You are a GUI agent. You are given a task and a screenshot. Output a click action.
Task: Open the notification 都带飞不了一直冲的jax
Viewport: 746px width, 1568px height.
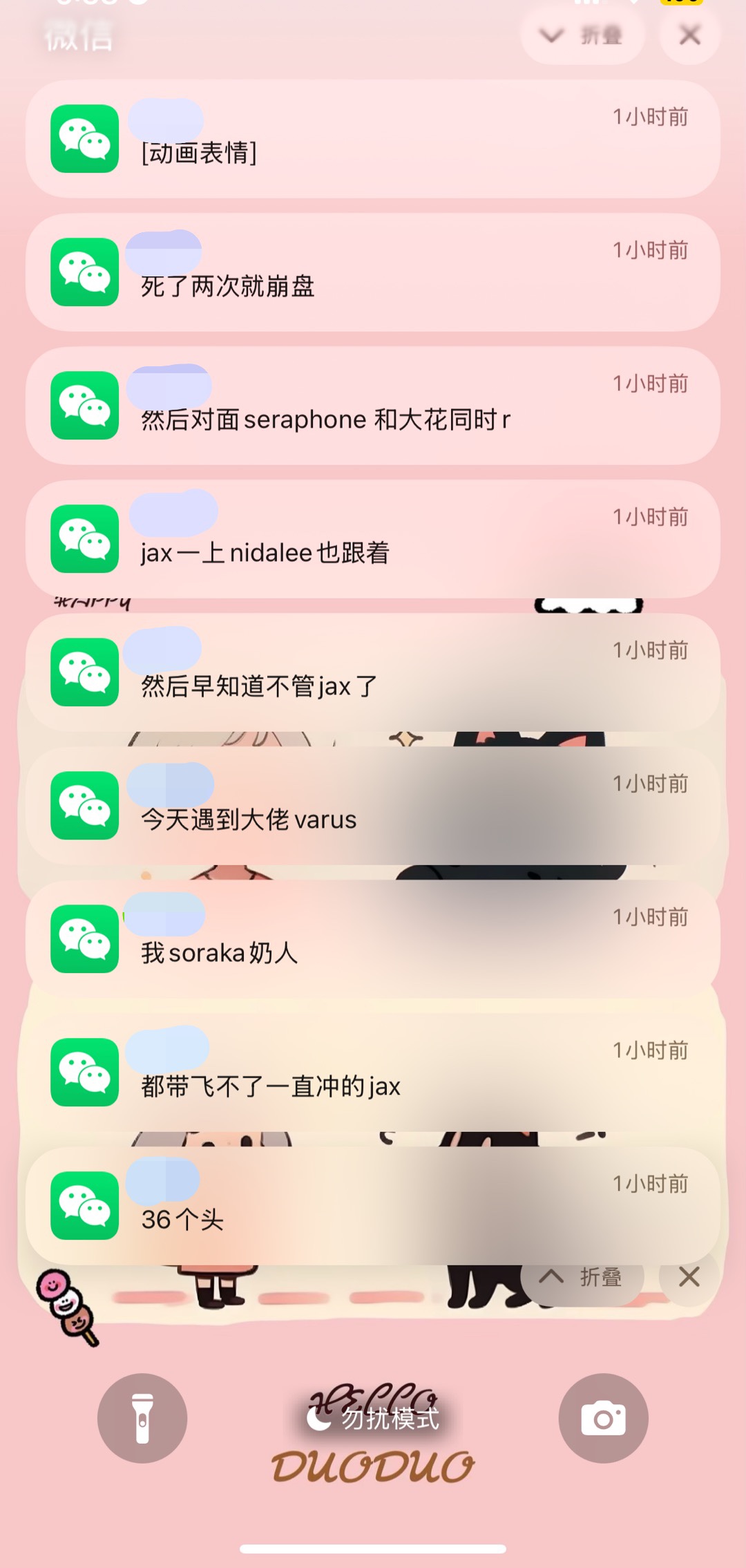373,1073
